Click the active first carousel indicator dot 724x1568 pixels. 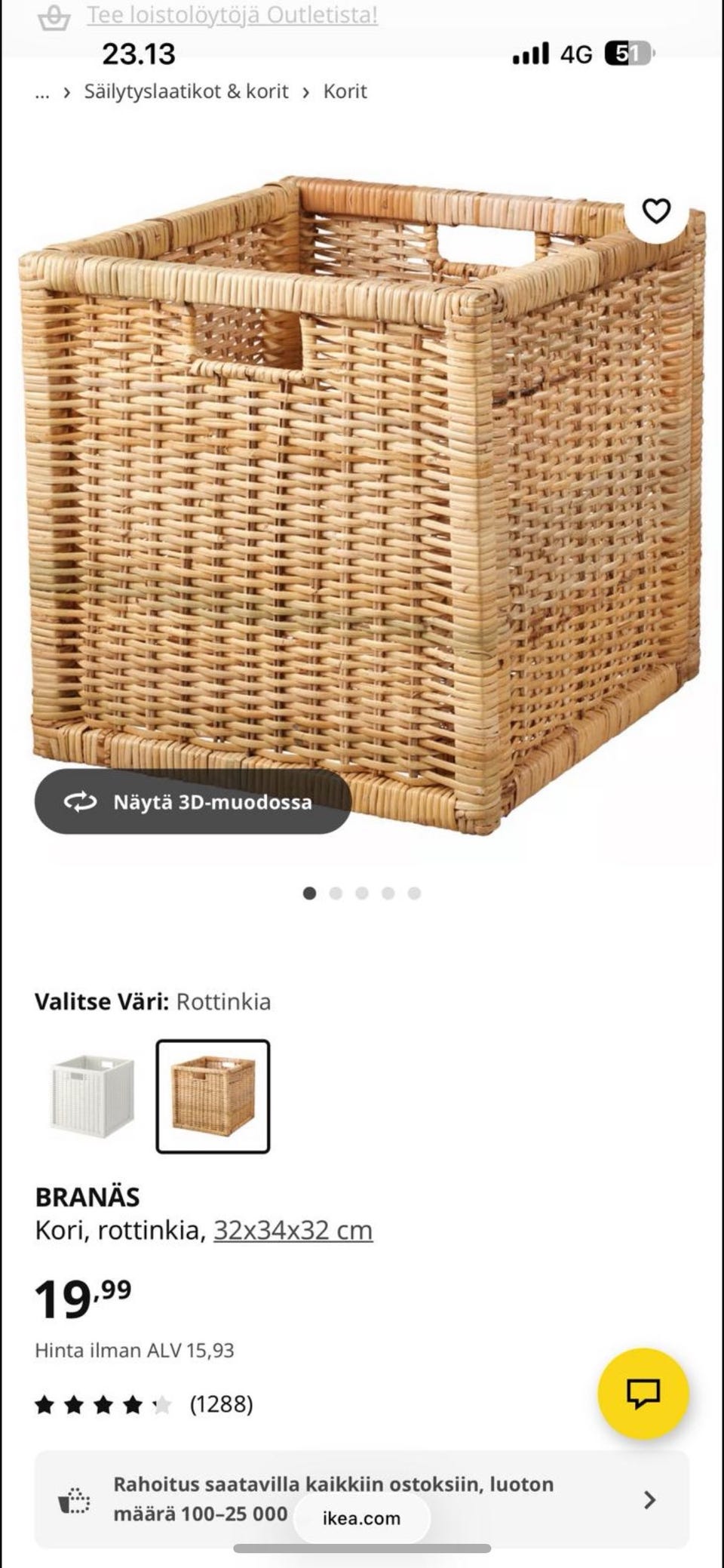310,892
